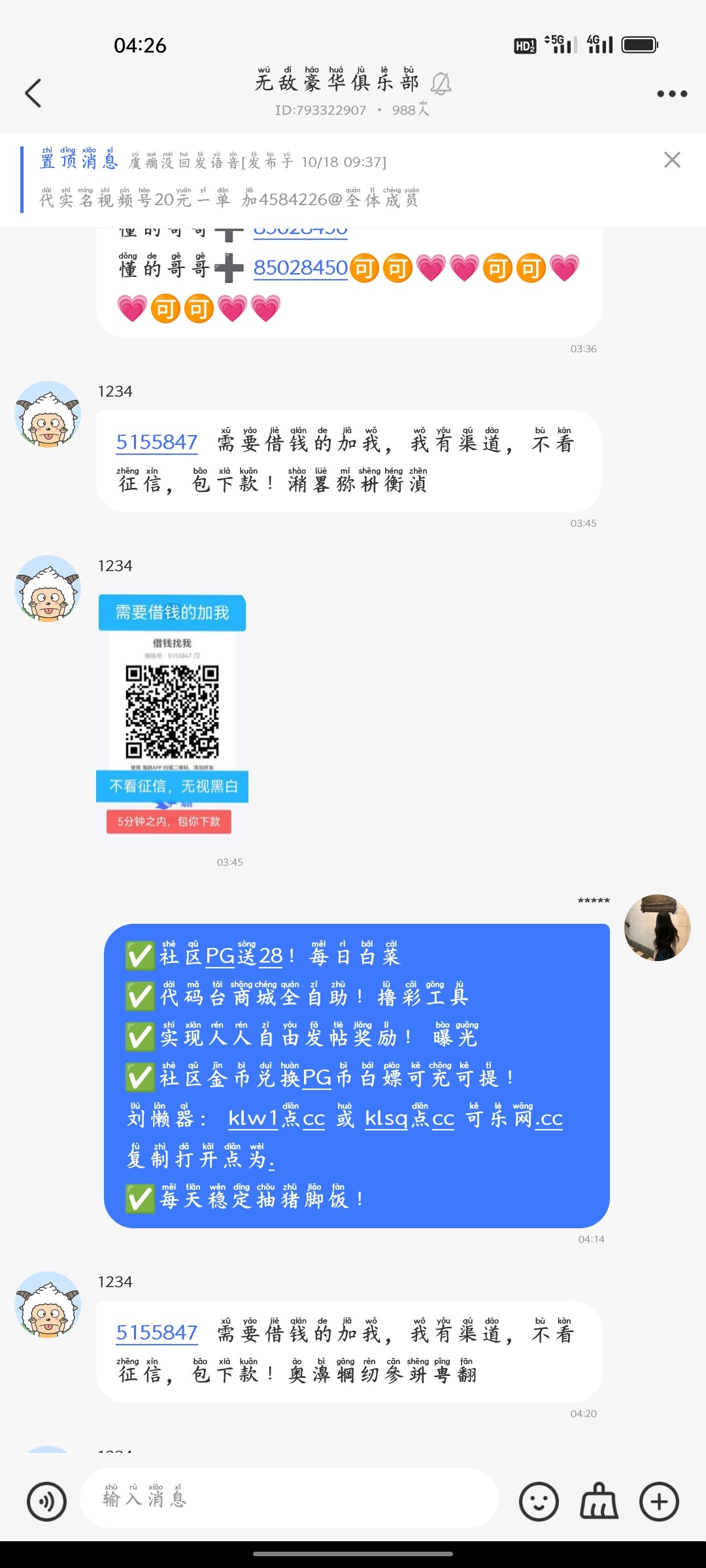Tap the battery indicator in status bar

coord(637,44)
